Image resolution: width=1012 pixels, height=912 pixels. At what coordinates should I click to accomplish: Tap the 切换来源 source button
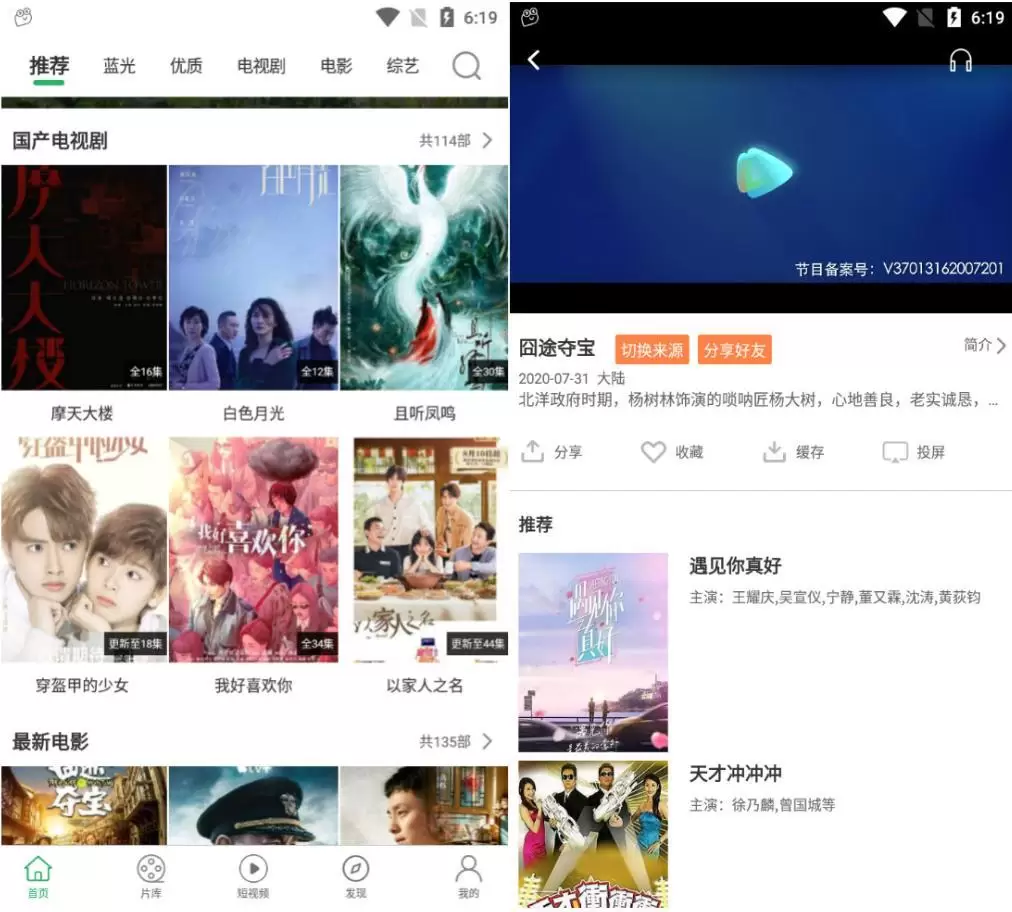pyautogui.click(x=652, y=350)
